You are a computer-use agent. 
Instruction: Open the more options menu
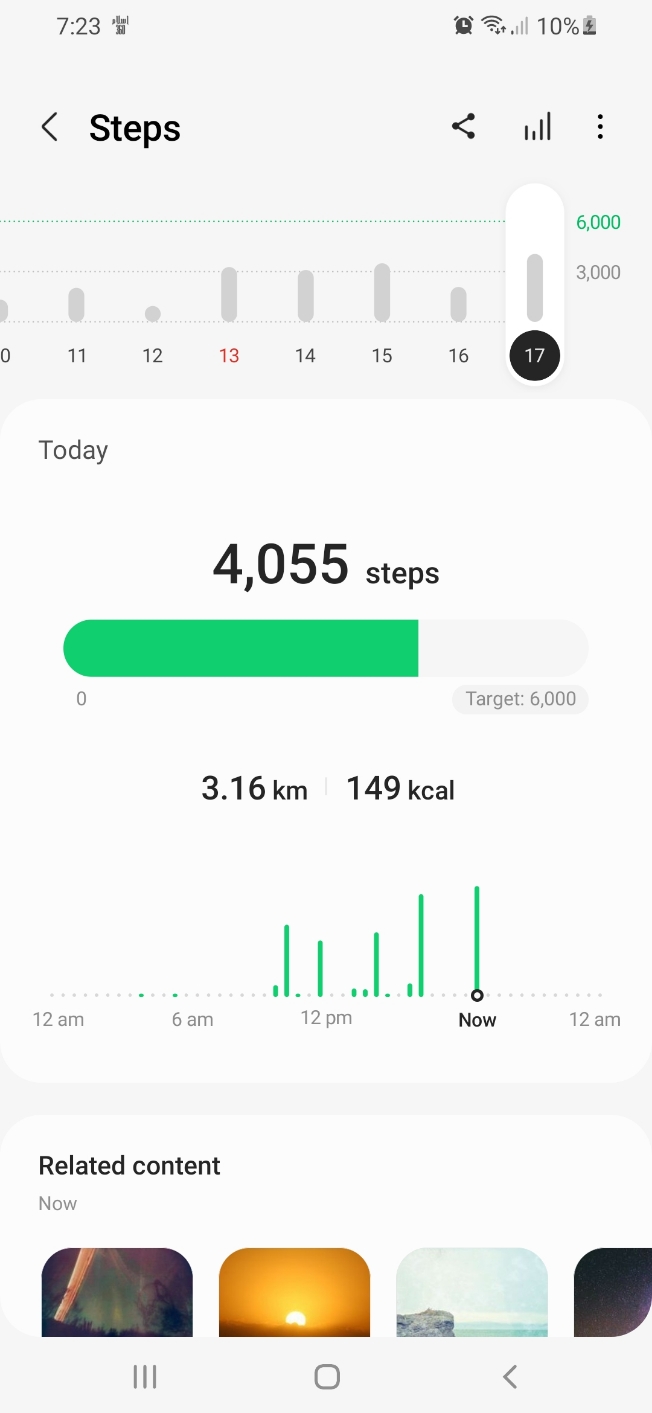pyautogui.click(x=600, y=127)
